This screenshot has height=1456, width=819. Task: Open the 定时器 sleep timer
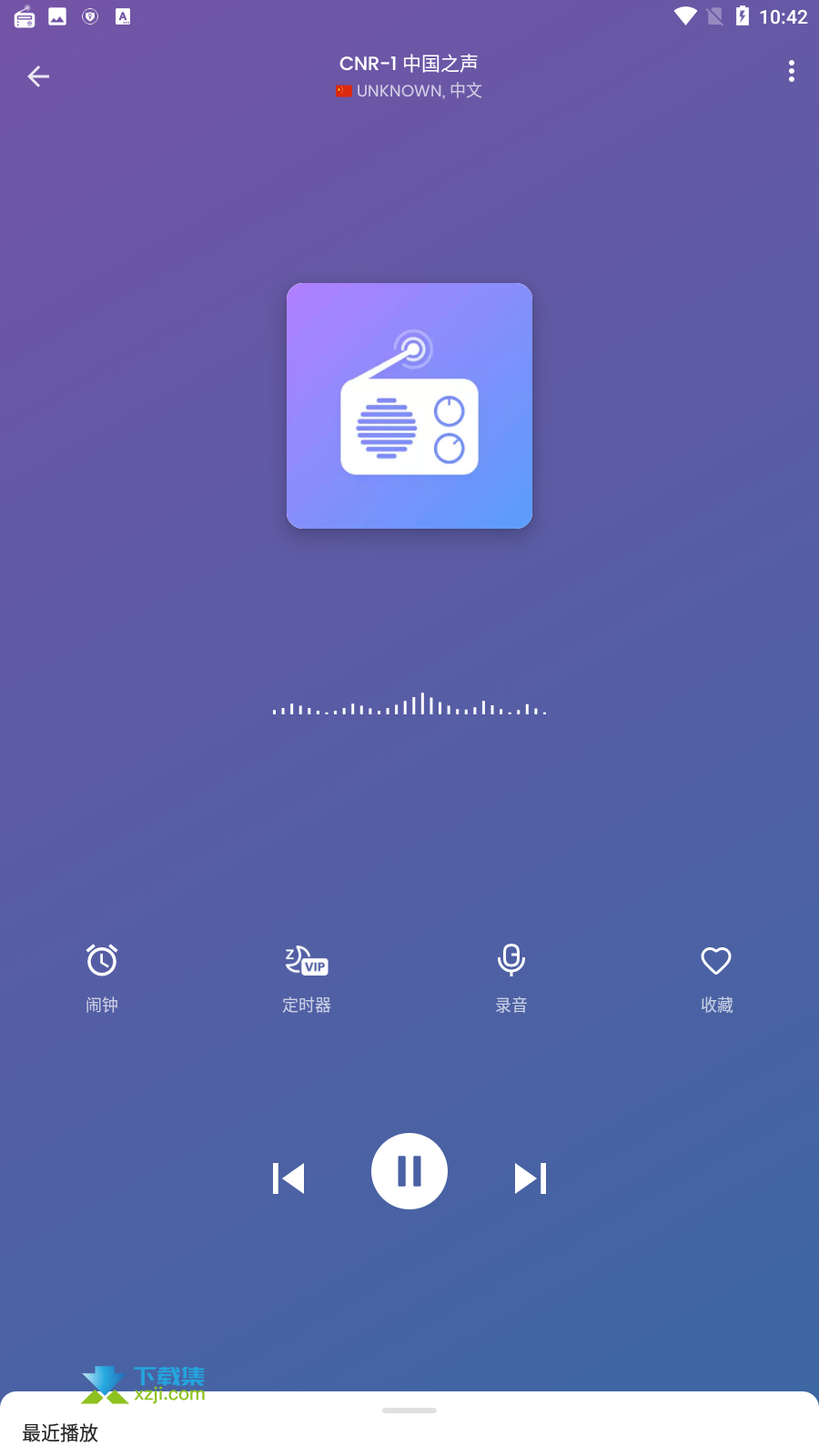[307, 978]
